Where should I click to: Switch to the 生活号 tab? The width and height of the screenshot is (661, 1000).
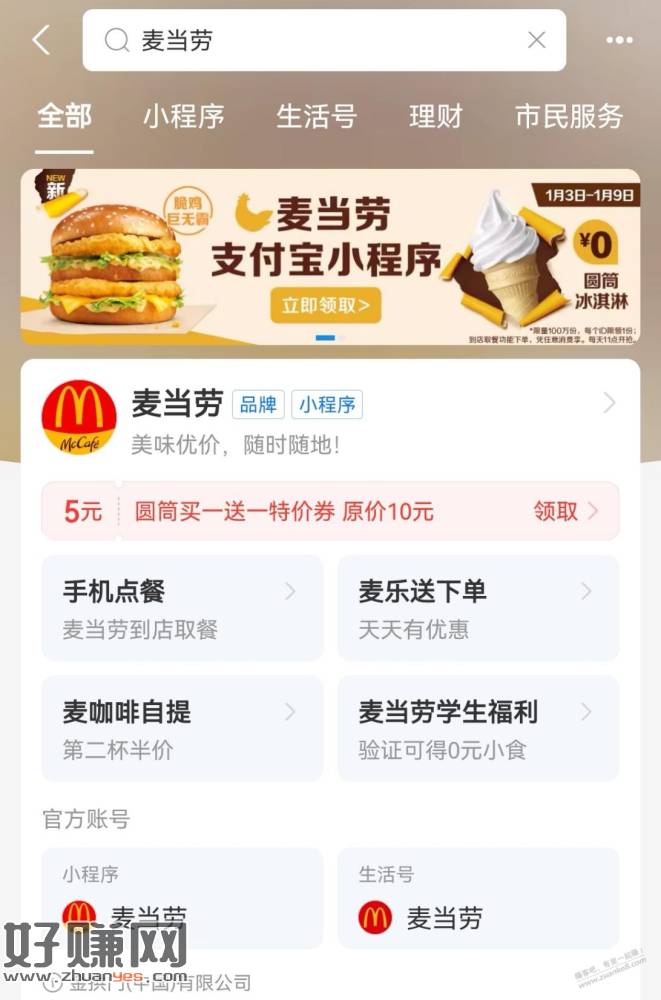[316, 116]
